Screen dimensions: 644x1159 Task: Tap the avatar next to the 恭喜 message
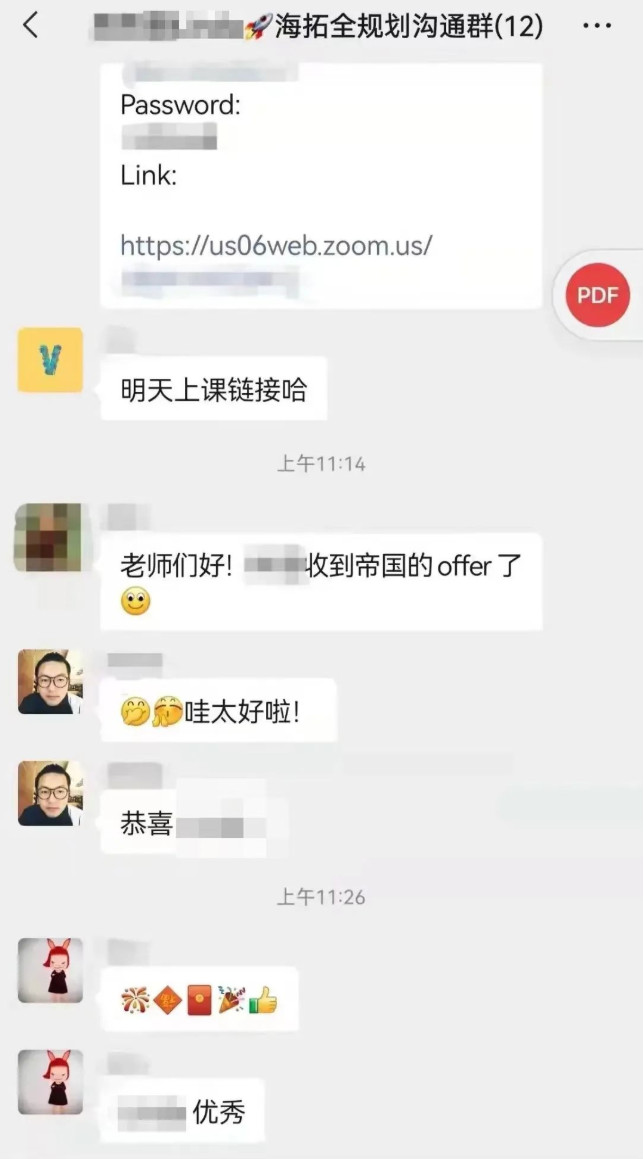(50, 793)
